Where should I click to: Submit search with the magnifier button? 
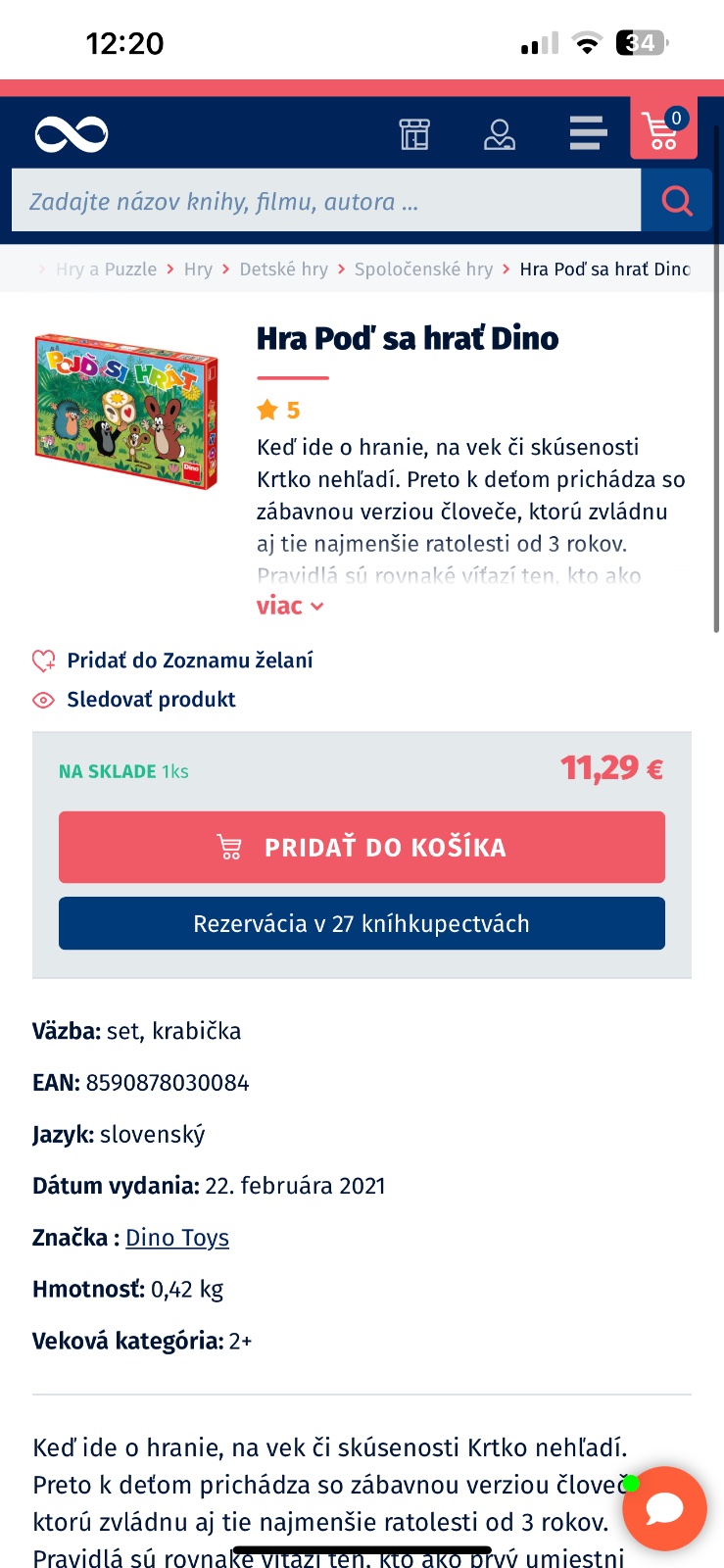[x=676, y=201]
